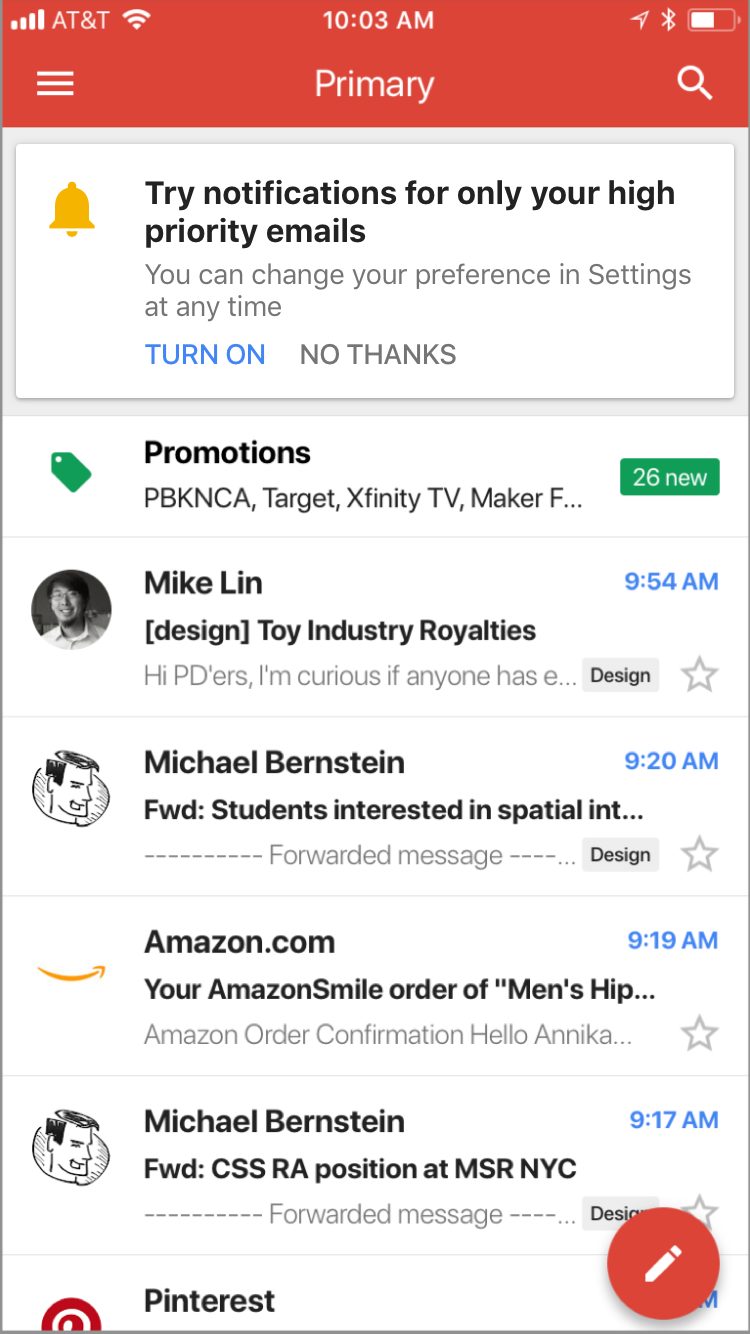Tap TURN ON for high priority notifications
This screenshot has width=750, height=1334.
coord(205,354)
